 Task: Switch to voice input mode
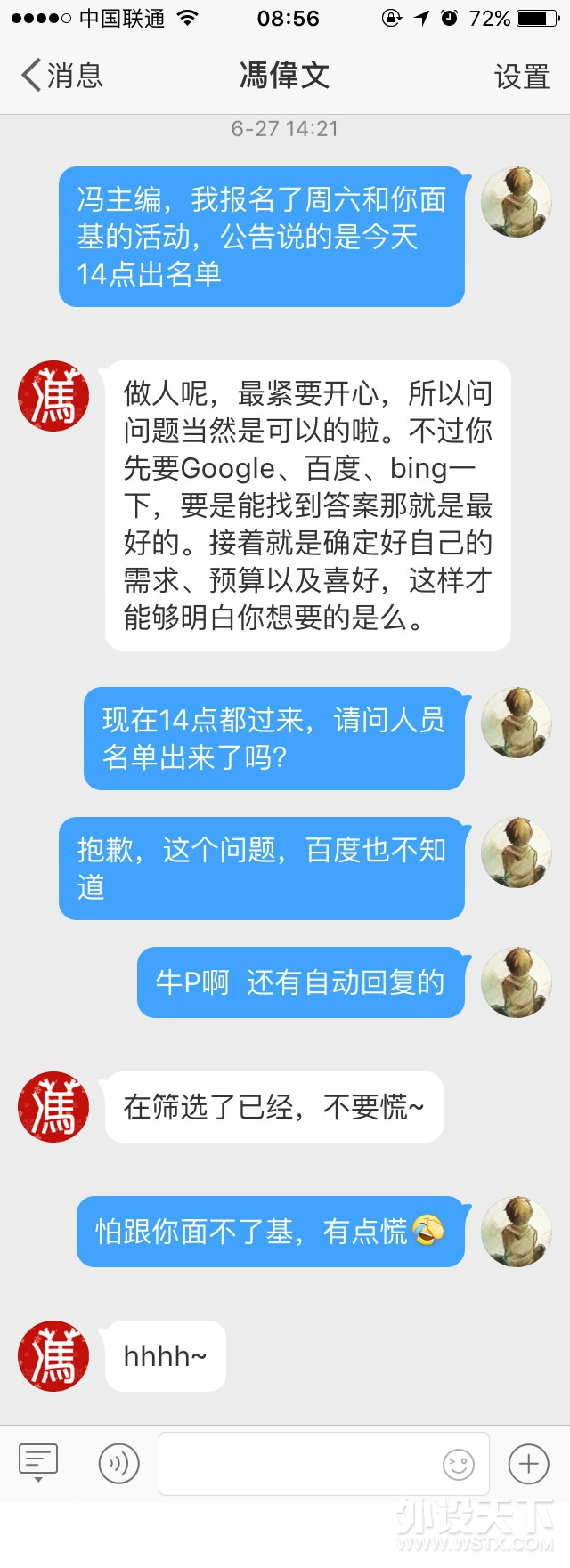click(118, 1463)
